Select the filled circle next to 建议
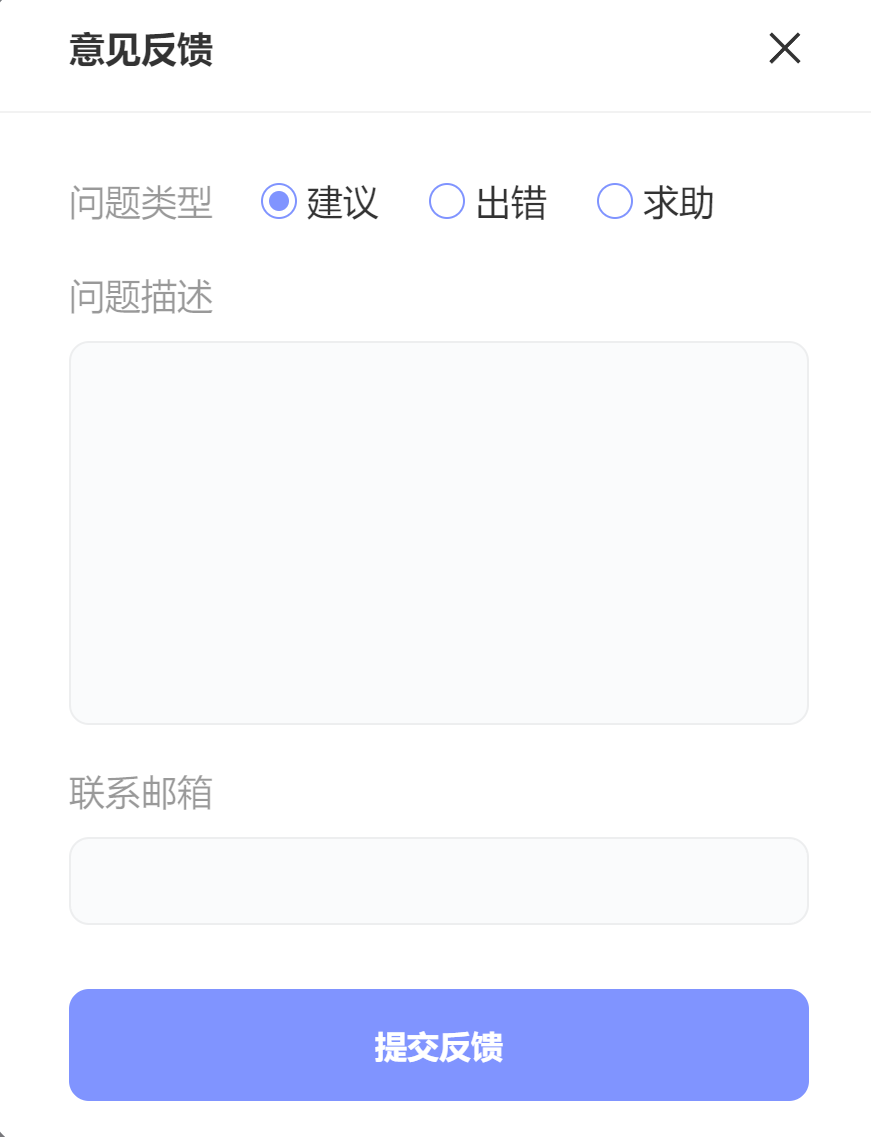 click(x=278, y=202)
